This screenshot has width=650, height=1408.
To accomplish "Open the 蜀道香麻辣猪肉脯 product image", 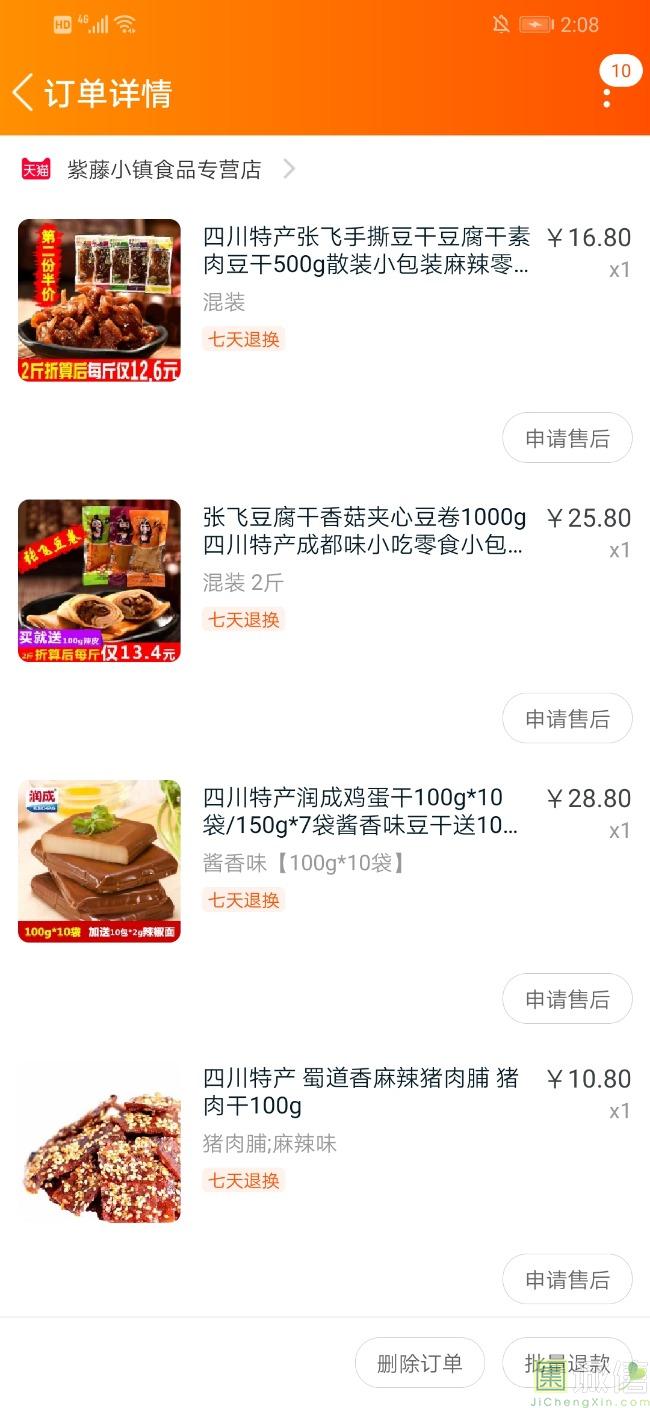I will click(99, 1142).
